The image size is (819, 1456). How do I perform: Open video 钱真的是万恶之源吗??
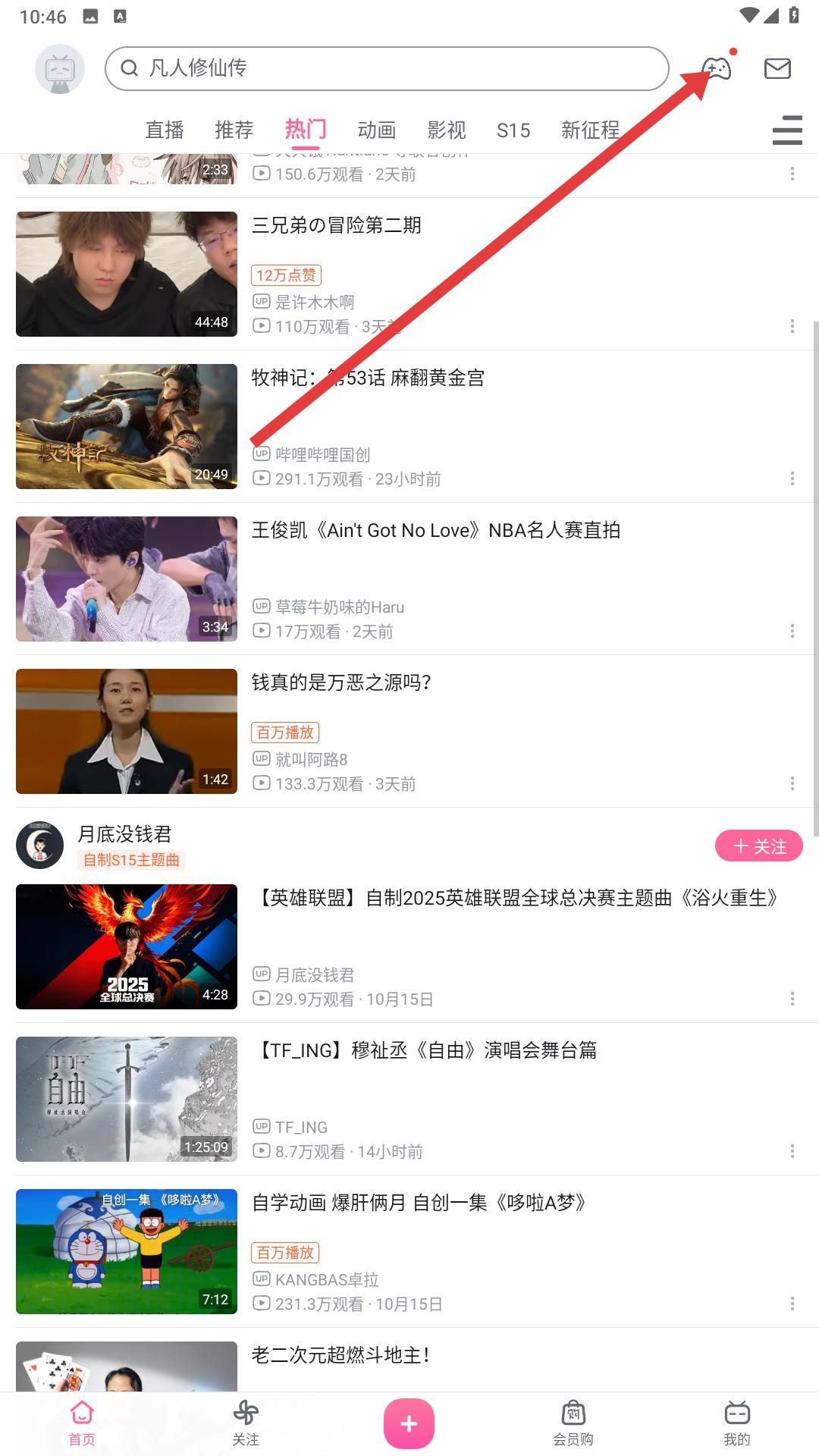pos(341,682)
